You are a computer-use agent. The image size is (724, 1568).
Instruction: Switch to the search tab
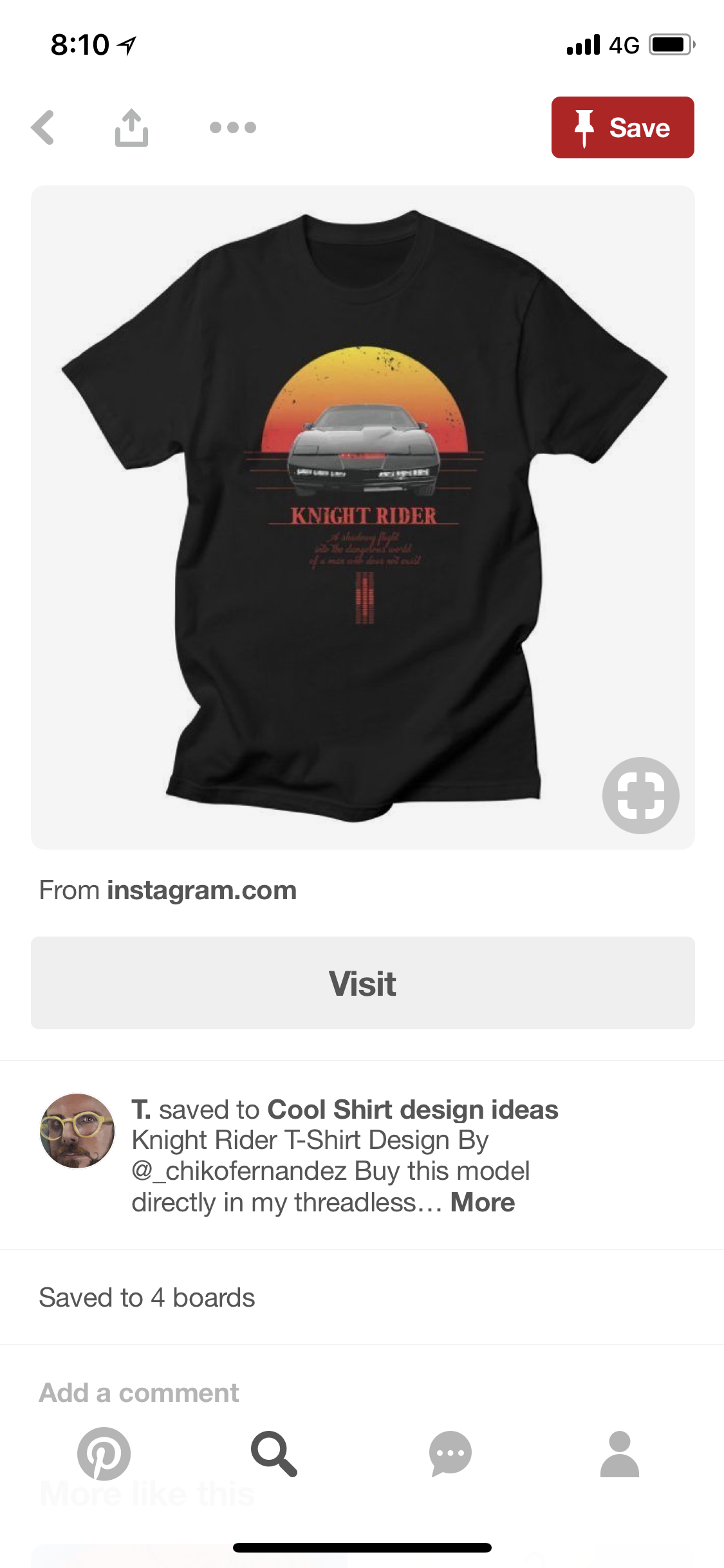coord(274,1454)
